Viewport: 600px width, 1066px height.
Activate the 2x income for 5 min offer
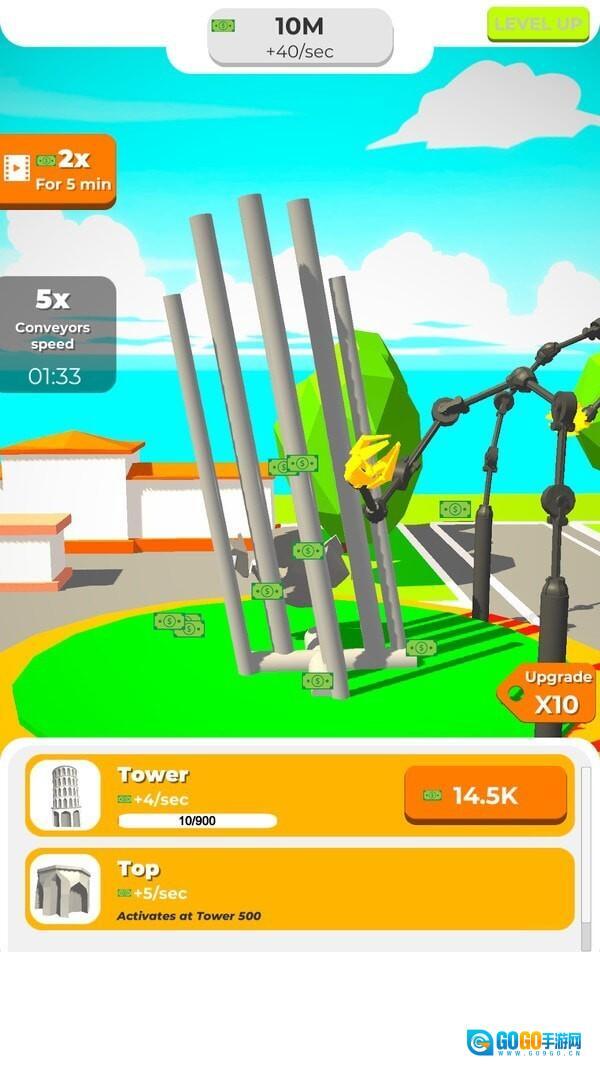[x=58, y=171]
